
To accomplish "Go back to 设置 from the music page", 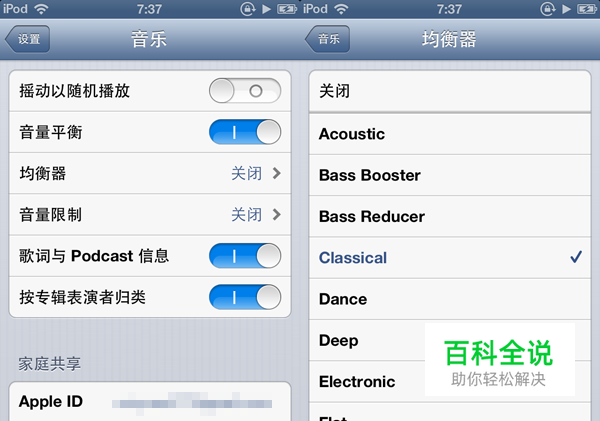I will [x=28, y=40].
